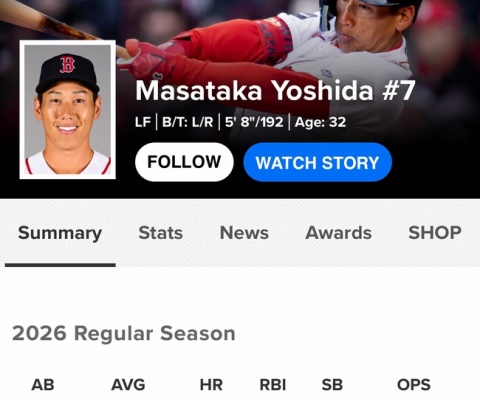
Task: Open the News tab
Action: (244, 233)
